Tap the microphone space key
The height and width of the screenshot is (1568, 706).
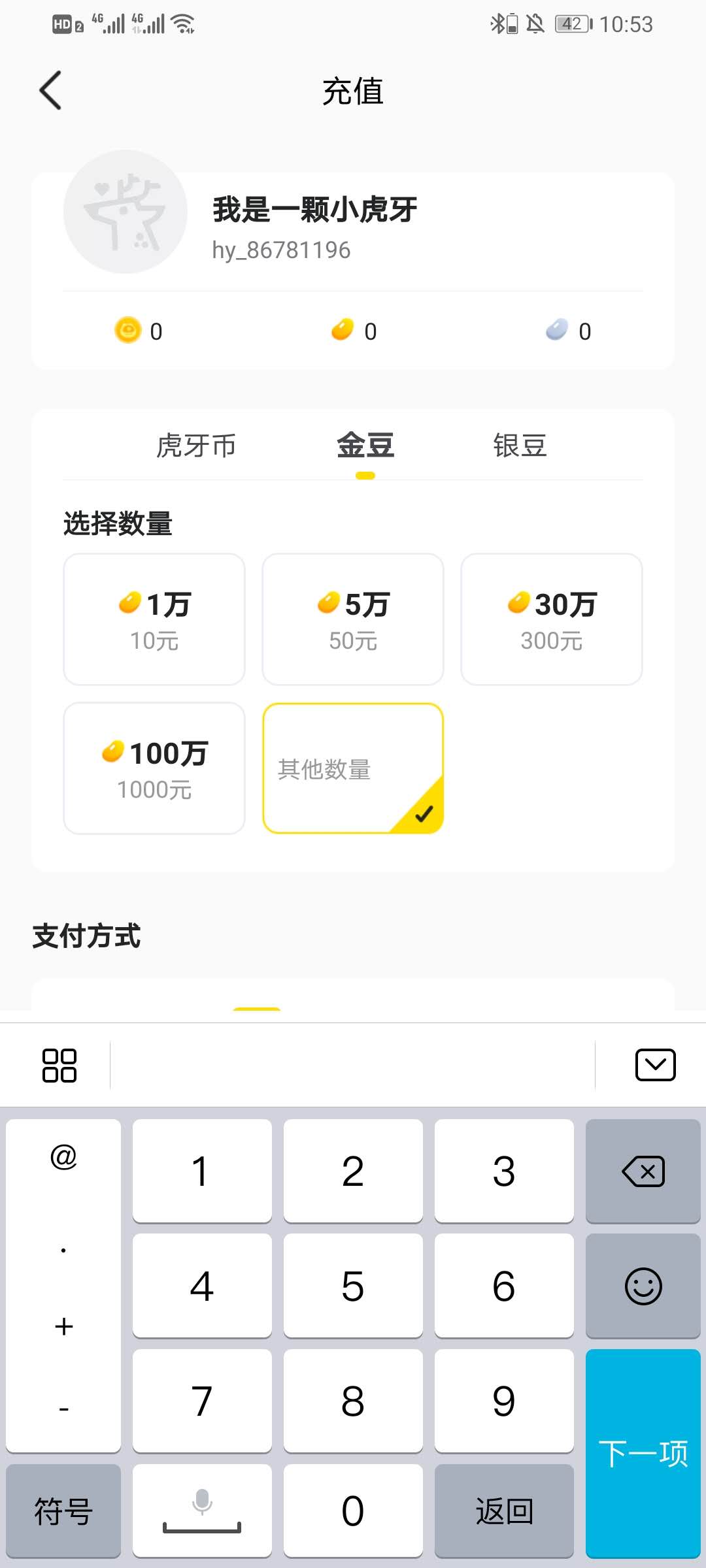point(202,1511)
